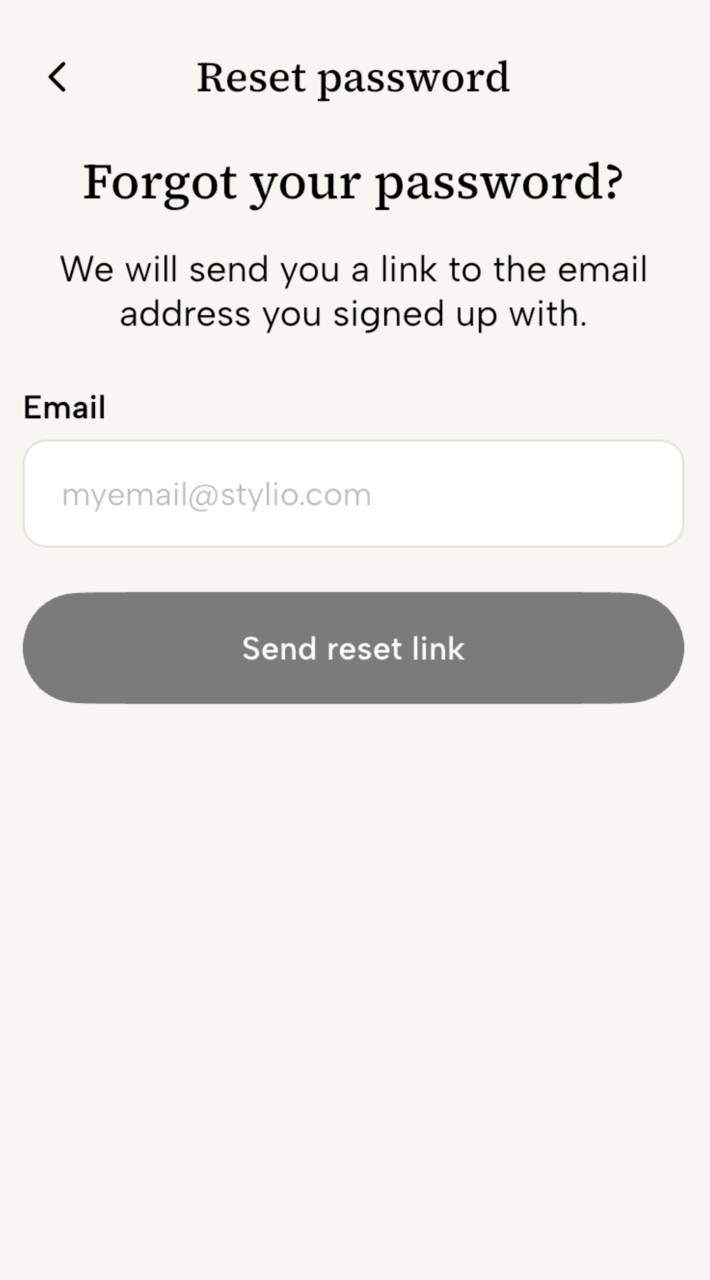Go back using the arrow icon
The width and height of the screenshot is (710, 1280).
click(x=58, y=77)
